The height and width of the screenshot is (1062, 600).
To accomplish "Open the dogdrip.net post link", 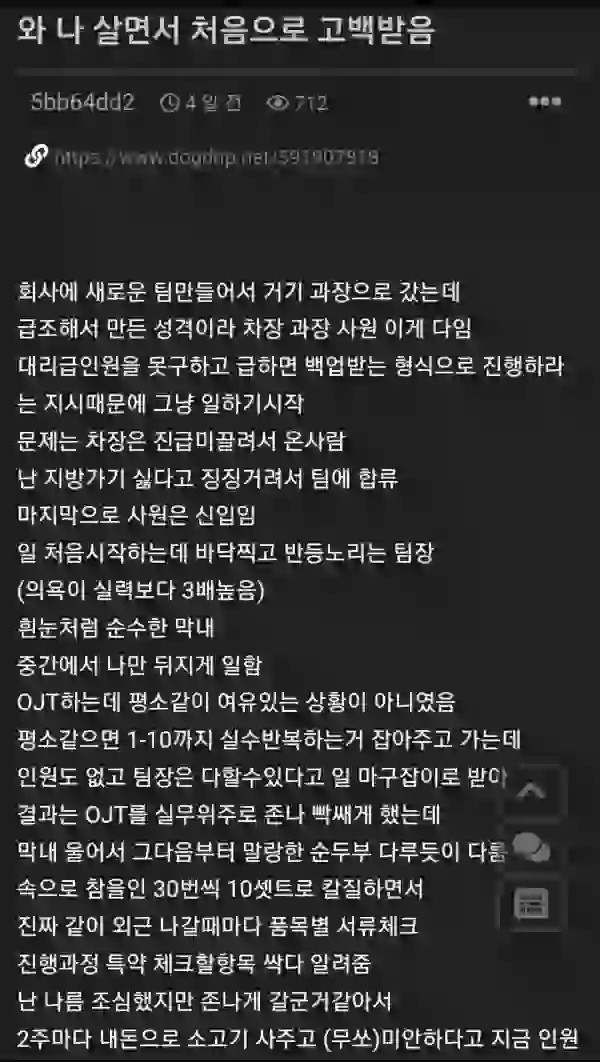I will click(x=216, y=157).
